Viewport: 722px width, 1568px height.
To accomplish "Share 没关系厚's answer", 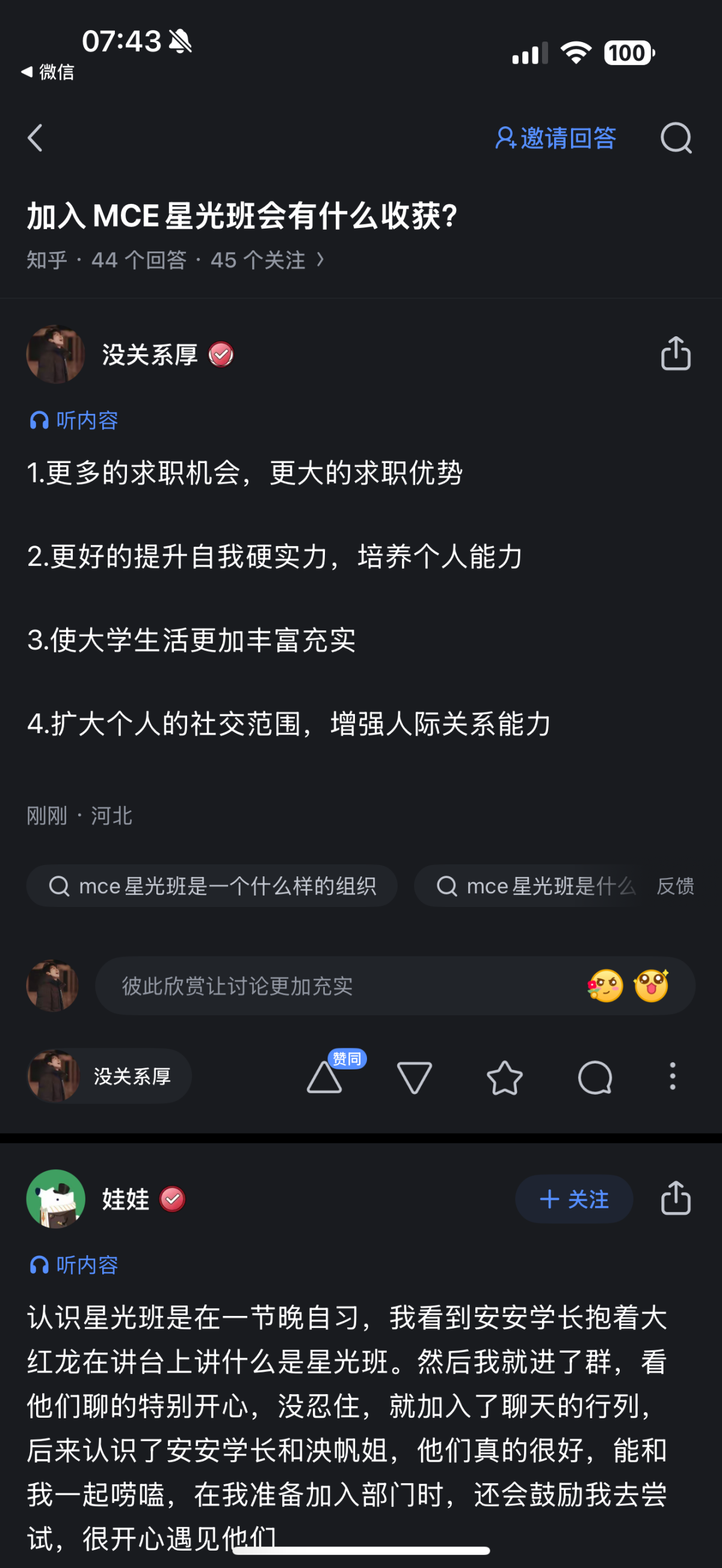I will tap(676, 354).
